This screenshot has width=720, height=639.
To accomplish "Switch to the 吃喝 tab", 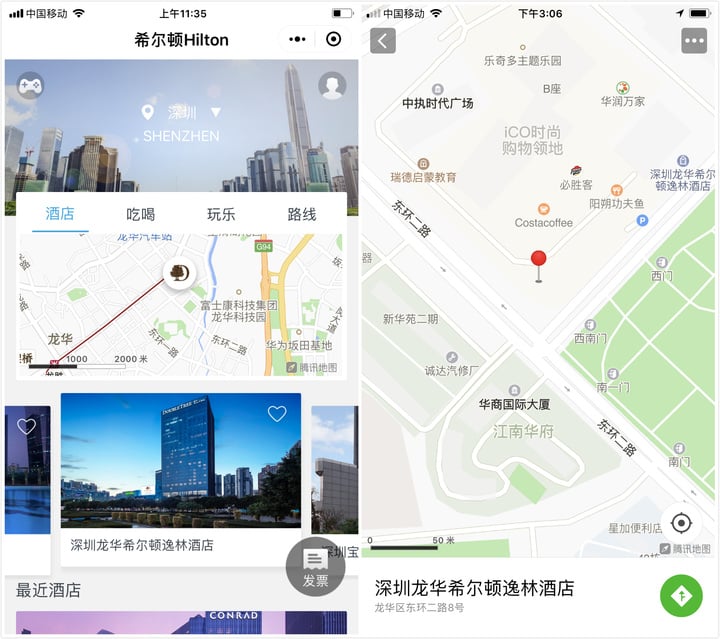I will pos(140,214).
